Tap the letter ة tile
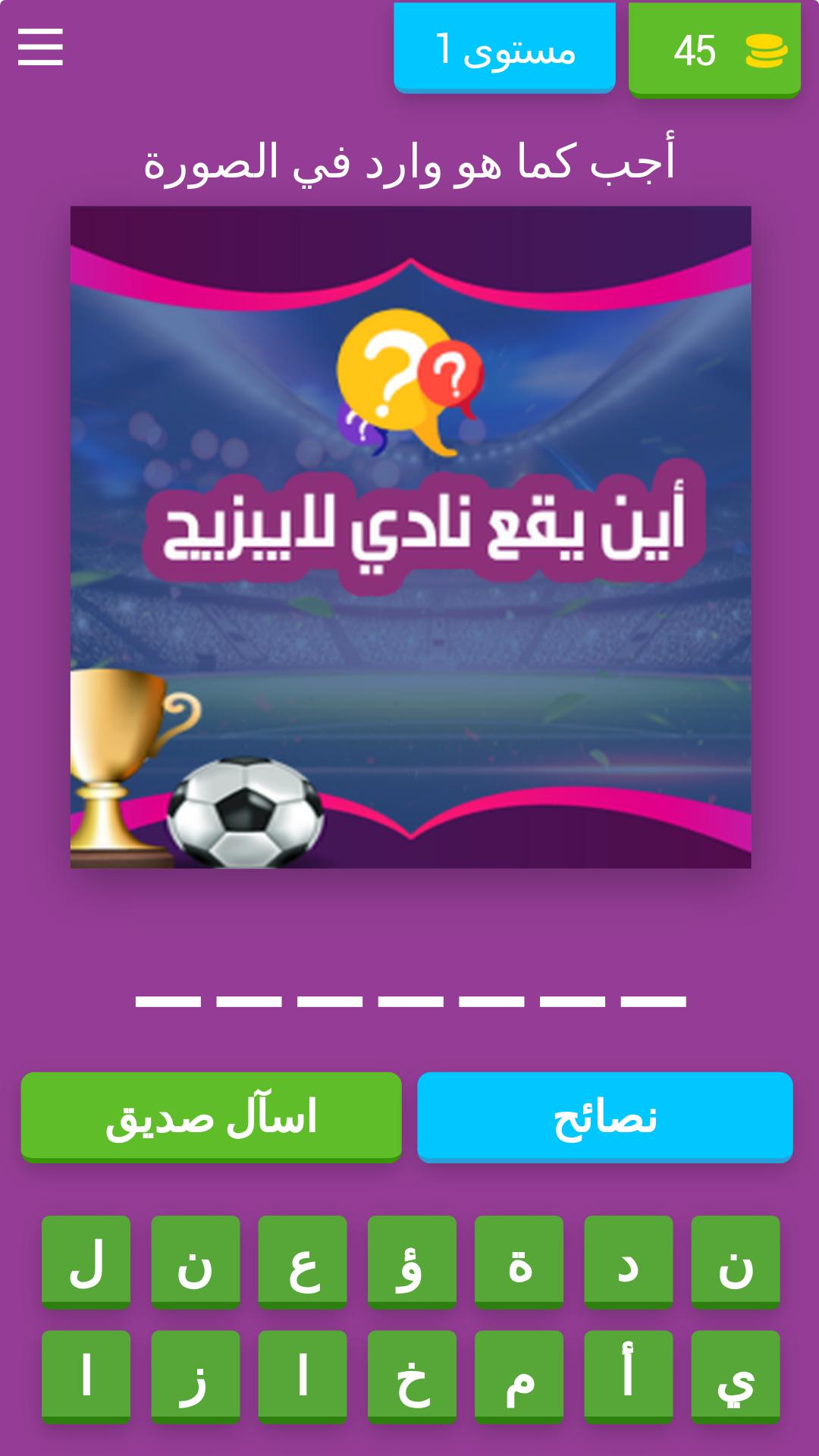This screenshot has height=1456, width=819. click(519, 1263)
